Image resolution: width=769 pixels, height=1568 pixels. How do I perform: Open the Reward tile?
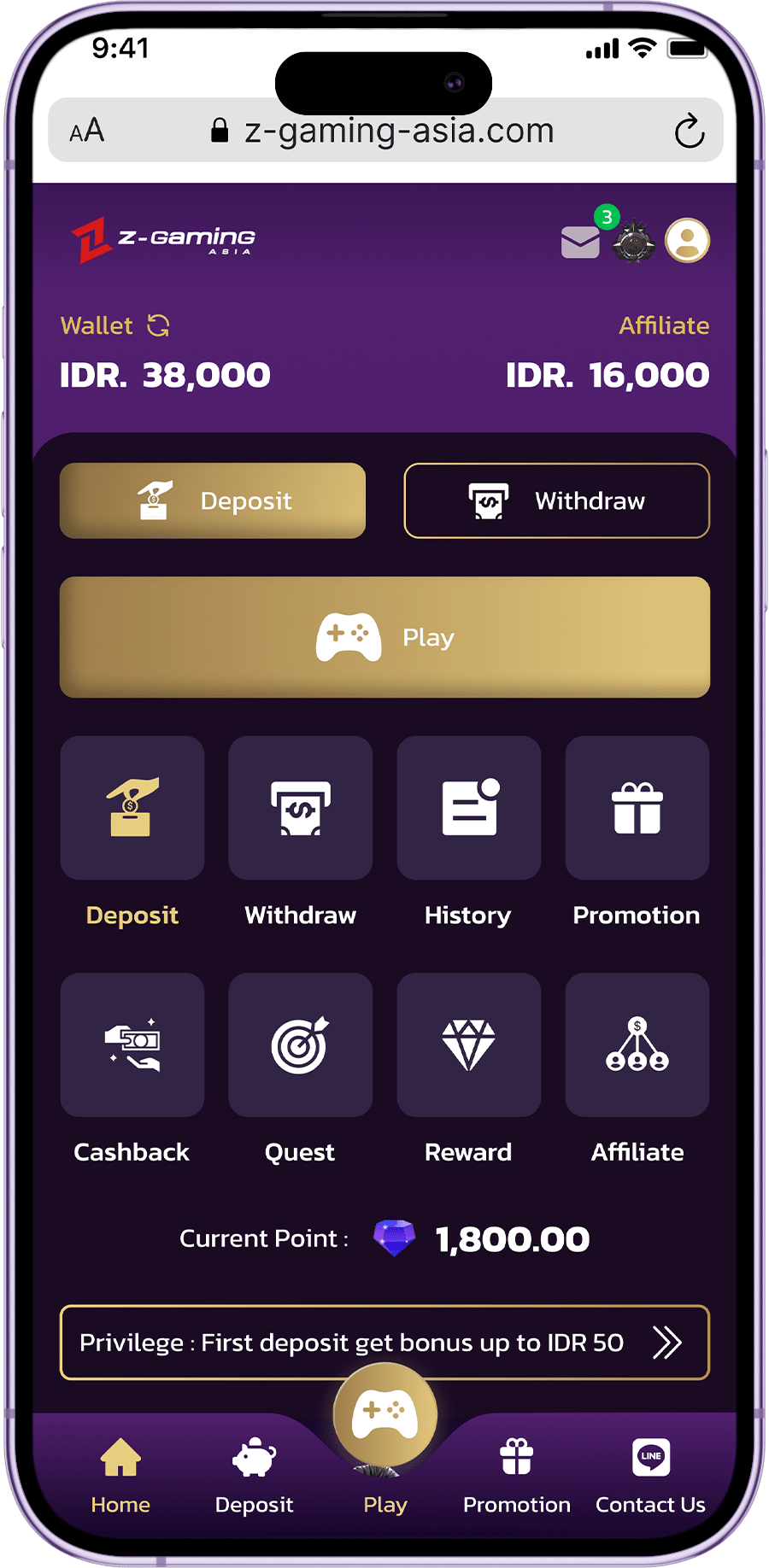(468, 1044)
